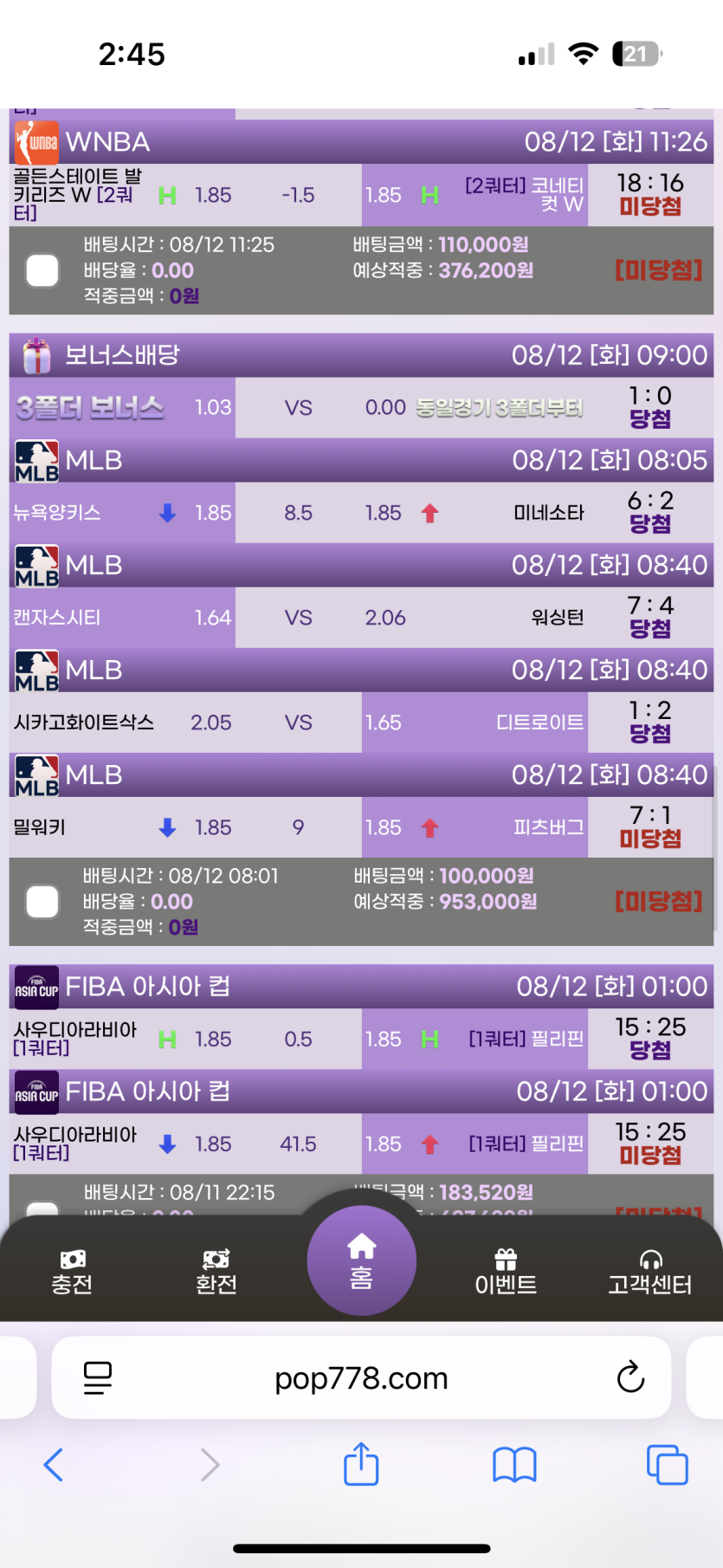
Task: Reload the page in Safari
Action: point(630,1377)
